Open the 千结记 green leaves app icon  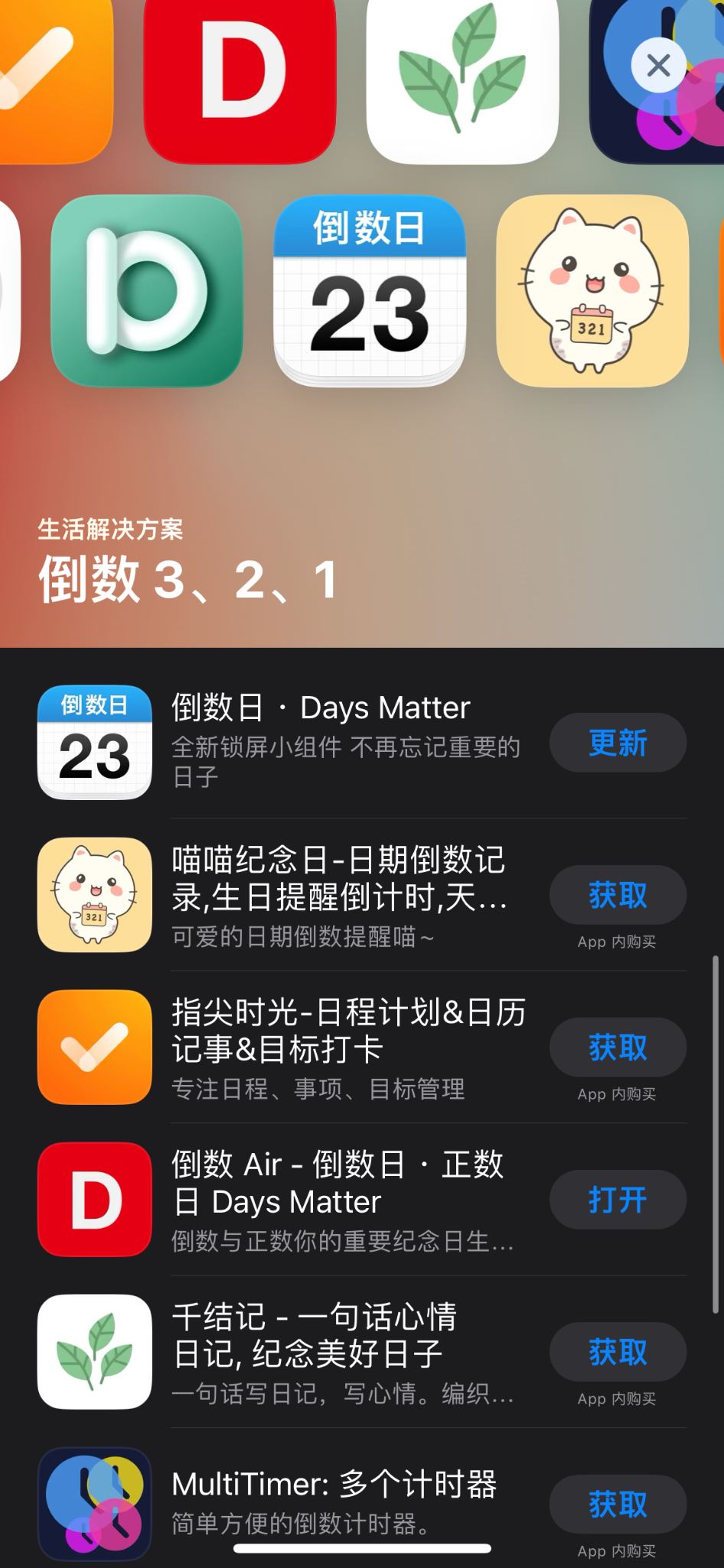click(93, 1351)
